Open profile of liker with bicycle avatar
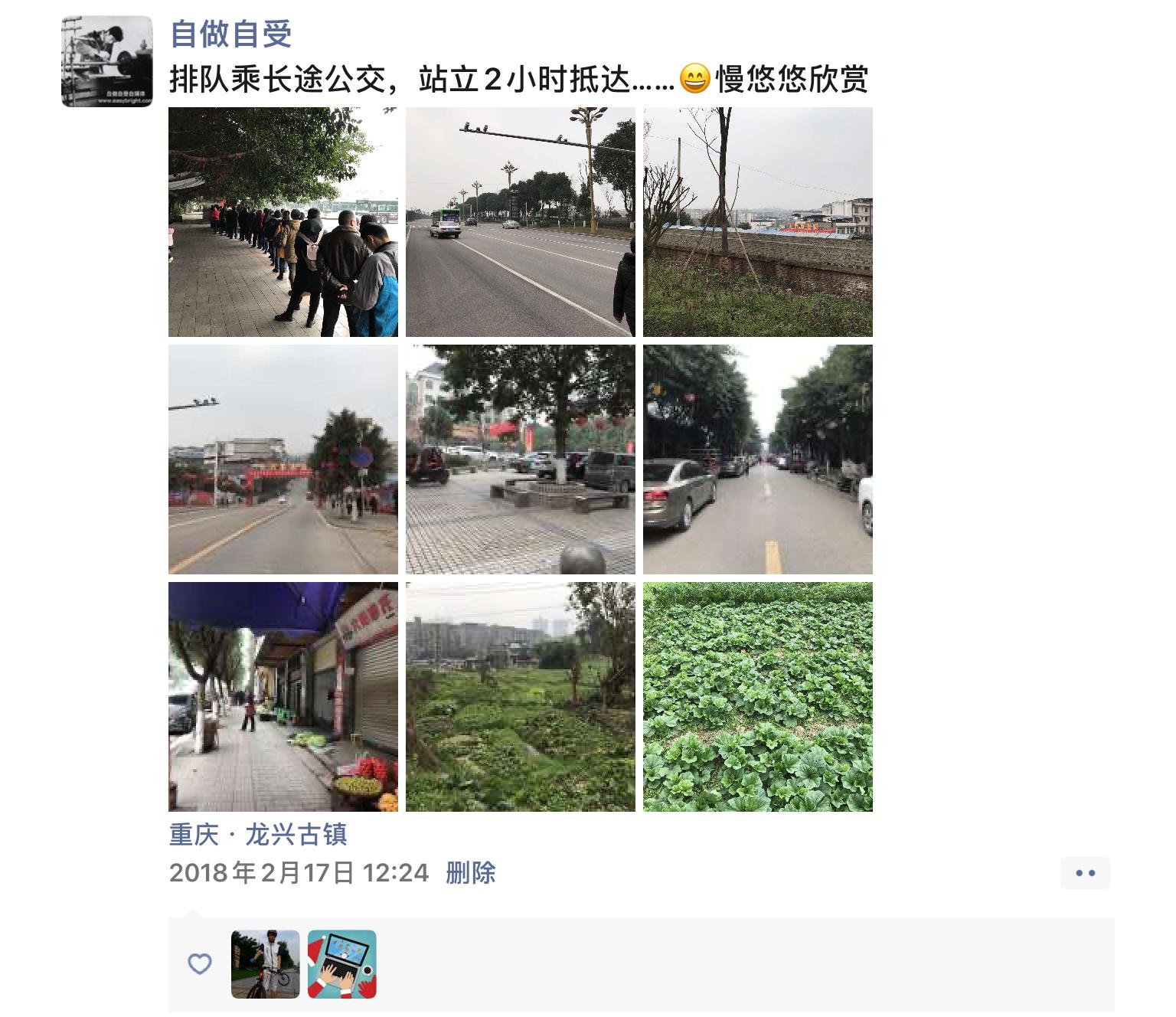The width and height of the screenshot is (1176, 1017). point(265,964)
